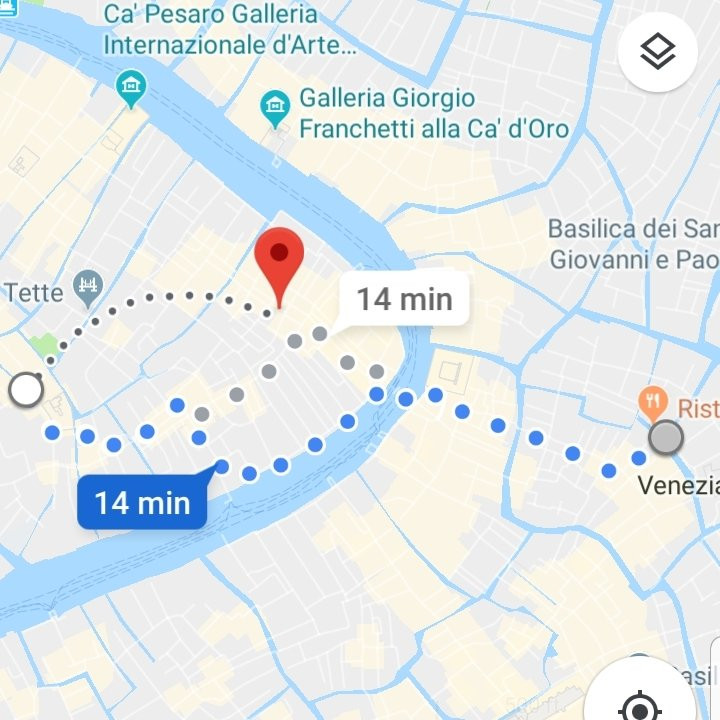Open the orange restaurant marker
720x720 pixels.
pyautogui.click(x=656, y=406)
